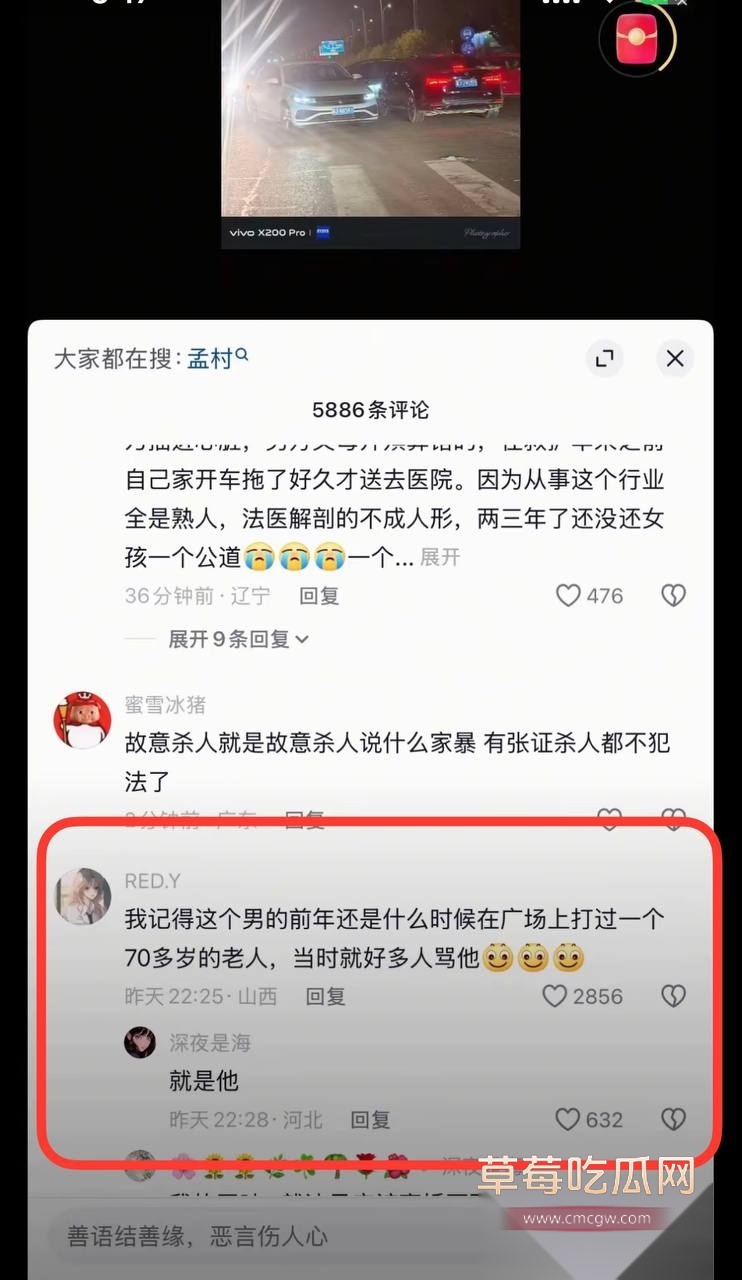
Task: Open 蜜雪冰猪's profile avatar
Action: pos(82,720)
